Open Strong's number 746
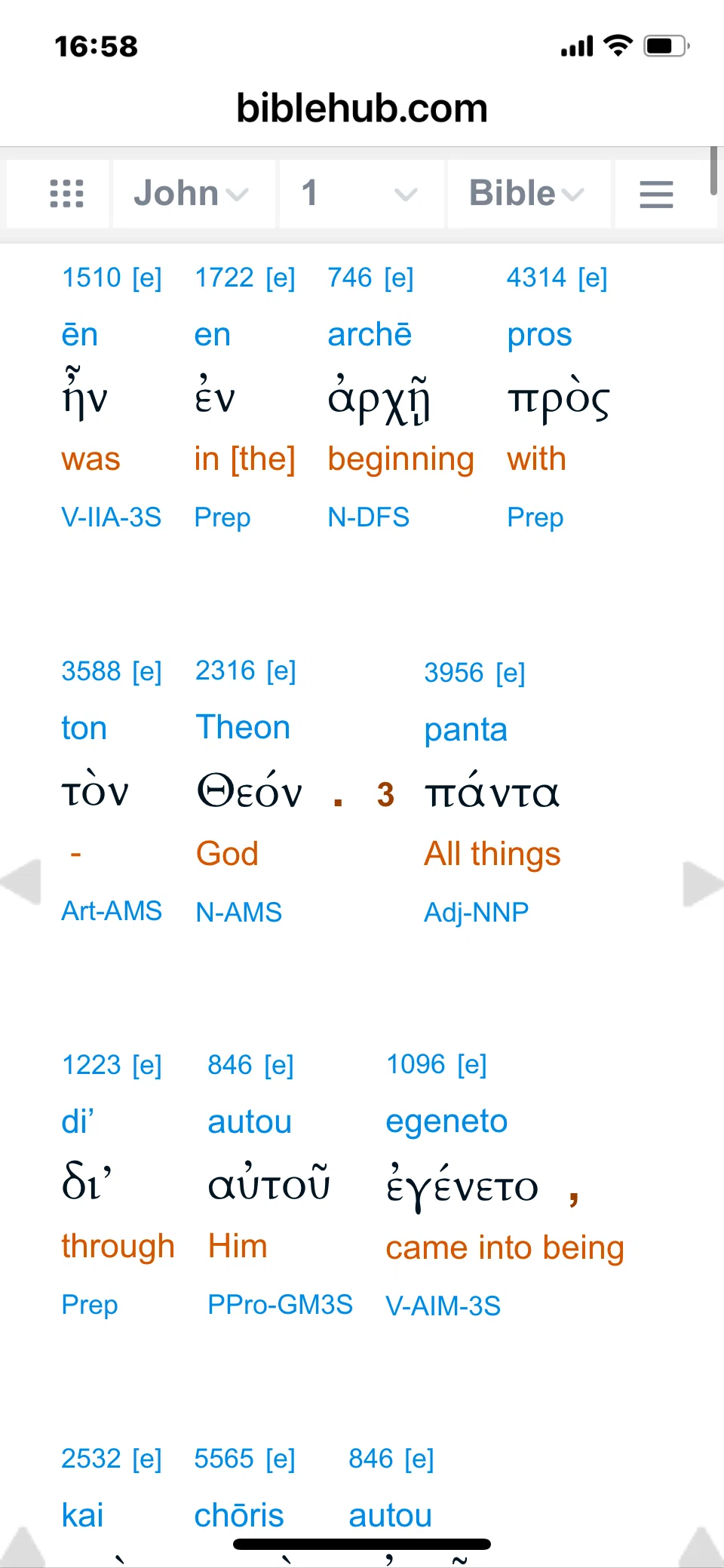 pyautogui.click(x=350, y=278)
